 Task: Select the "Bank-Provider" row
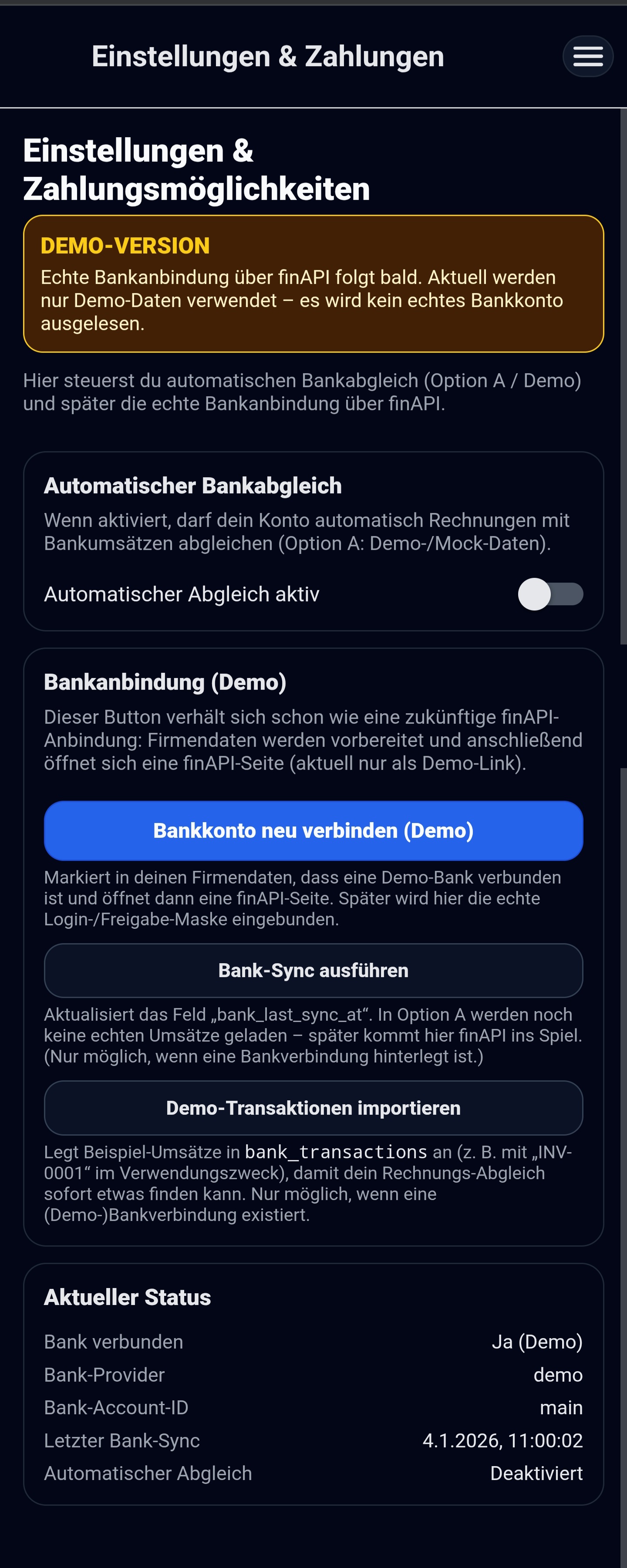point(104,1374)
